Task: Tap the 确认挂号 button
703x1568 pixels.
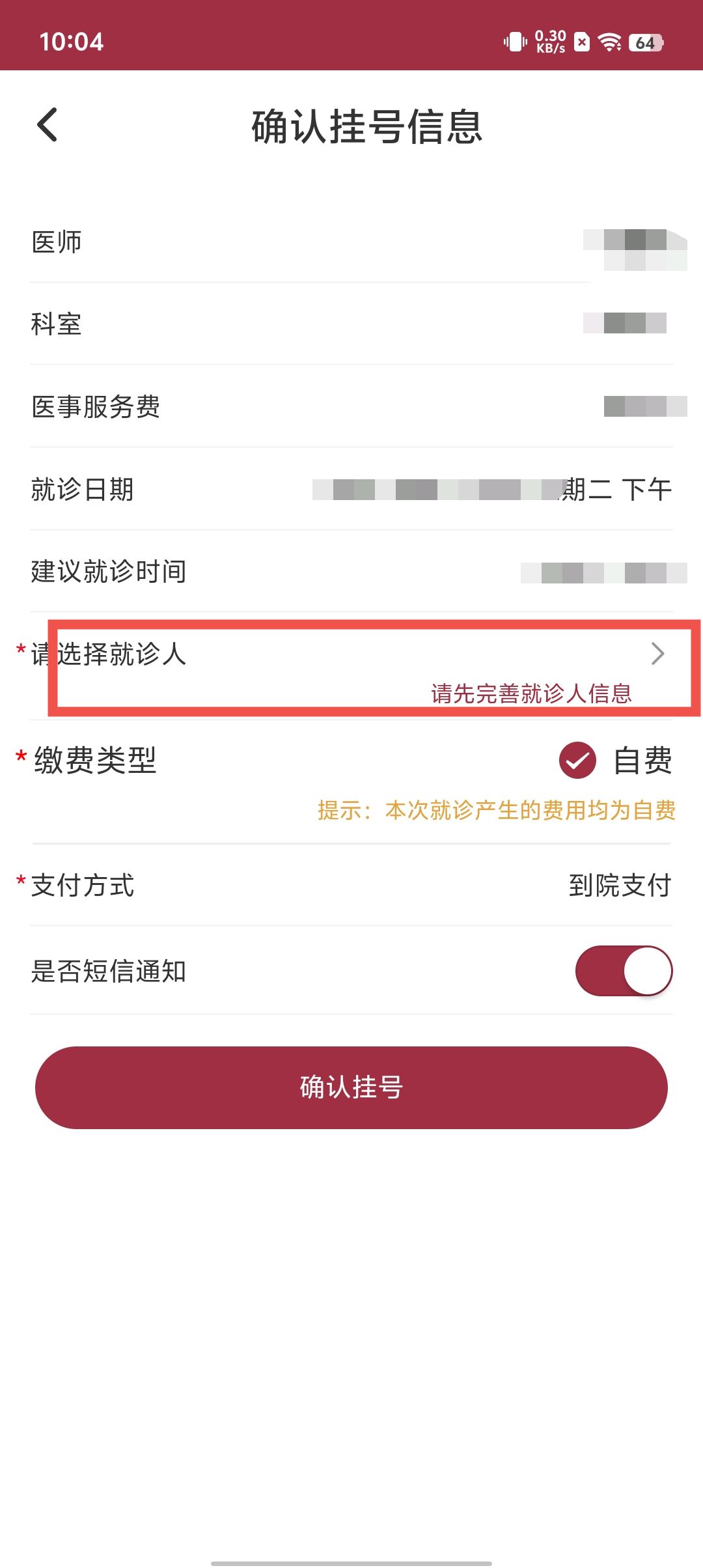Action: click(351, 1087)
